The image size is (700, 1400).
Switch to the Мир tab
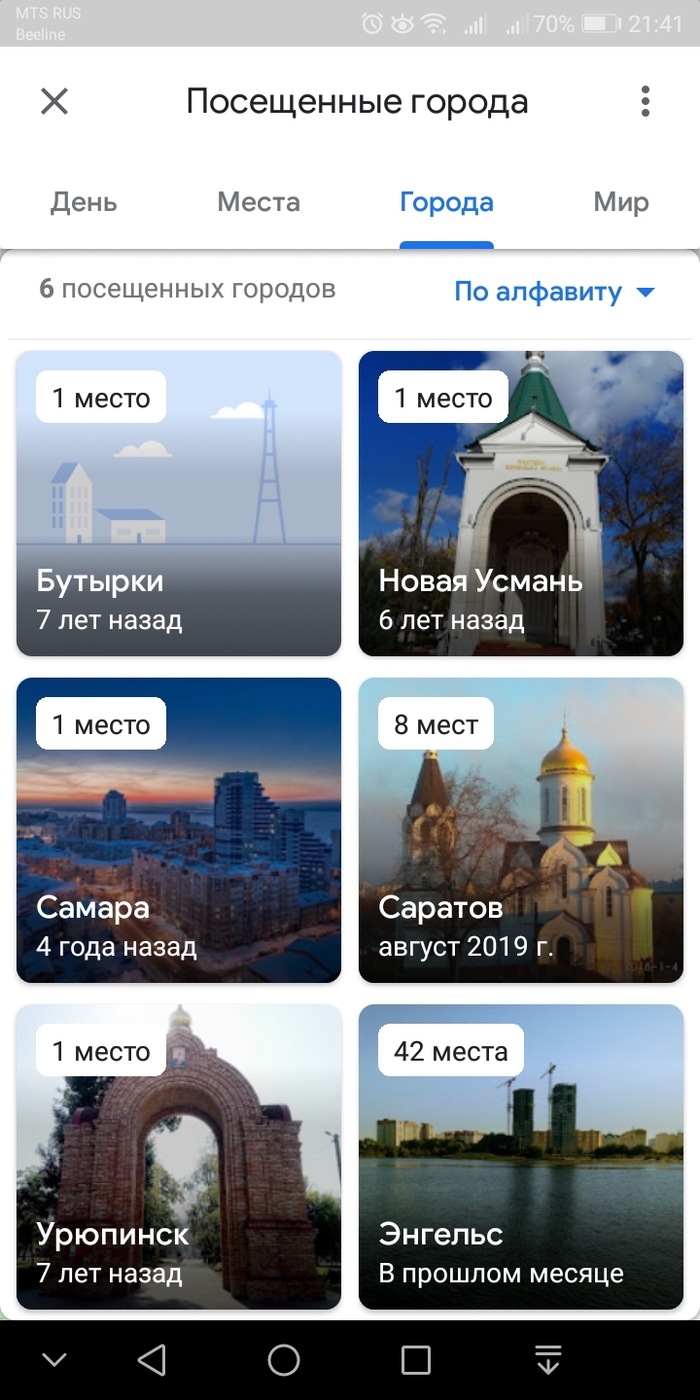[620, 203]
